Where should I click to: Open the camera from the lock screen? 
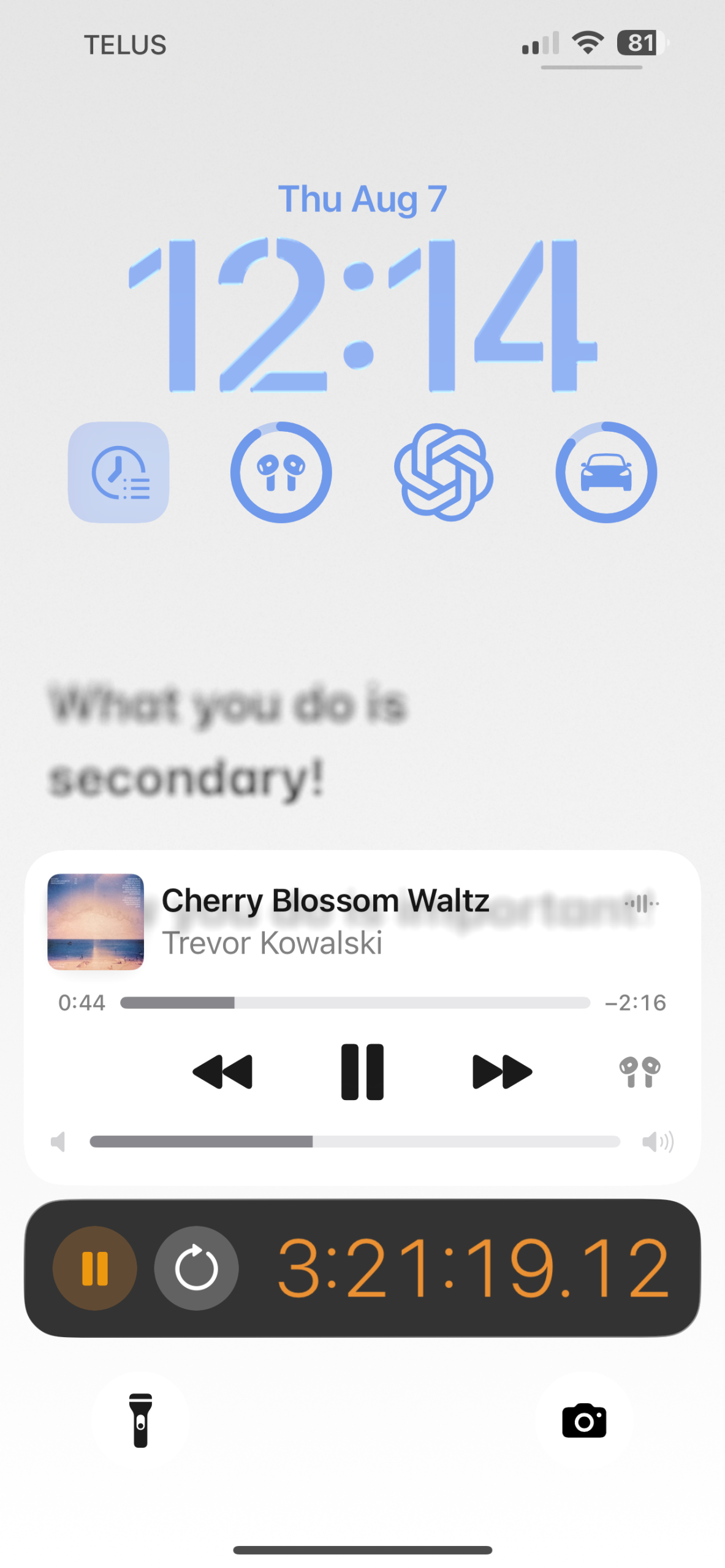[583, 1420]
